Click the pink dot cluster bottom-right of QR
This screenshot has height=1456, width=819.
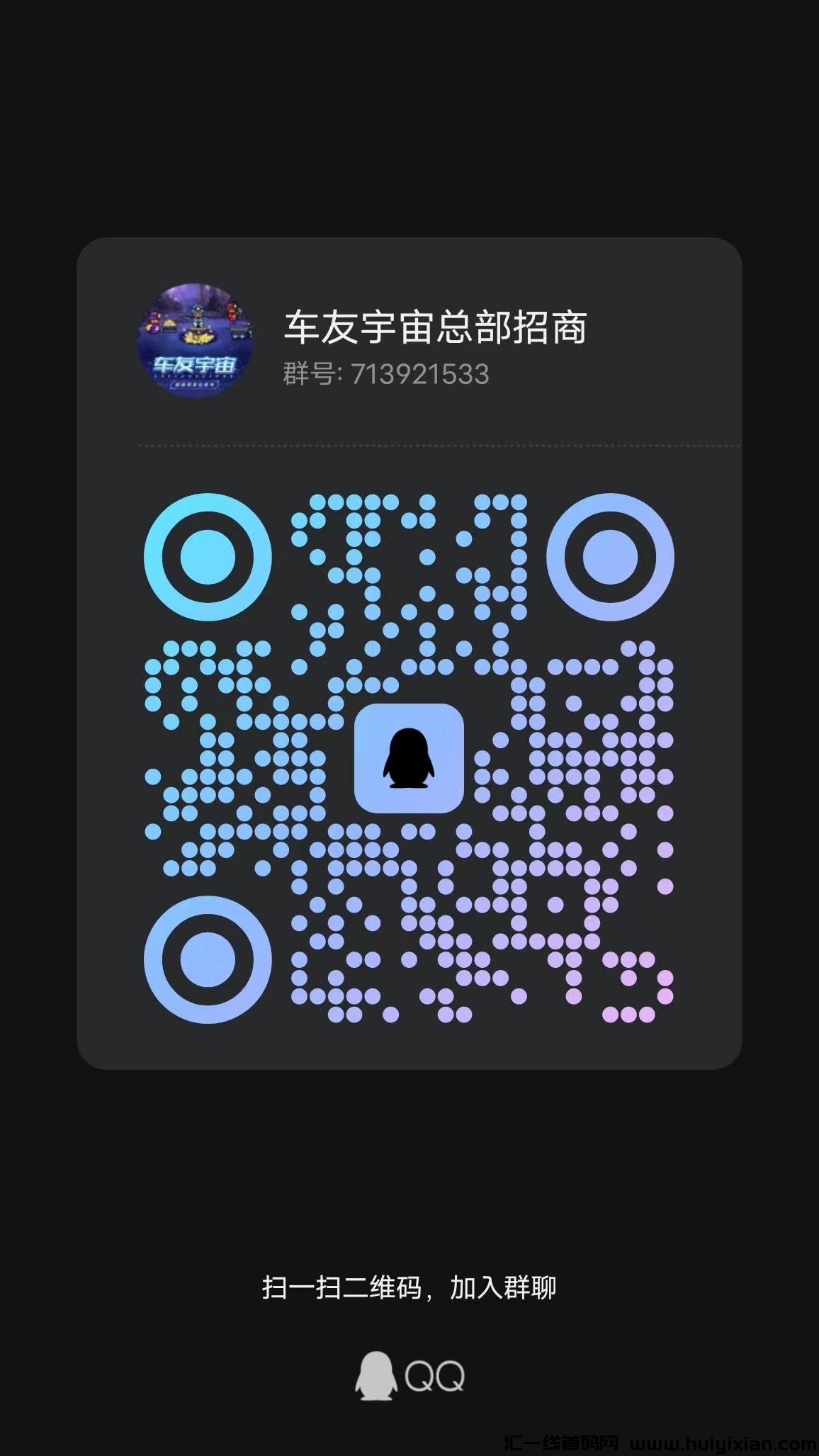click(x=631, y=992)
